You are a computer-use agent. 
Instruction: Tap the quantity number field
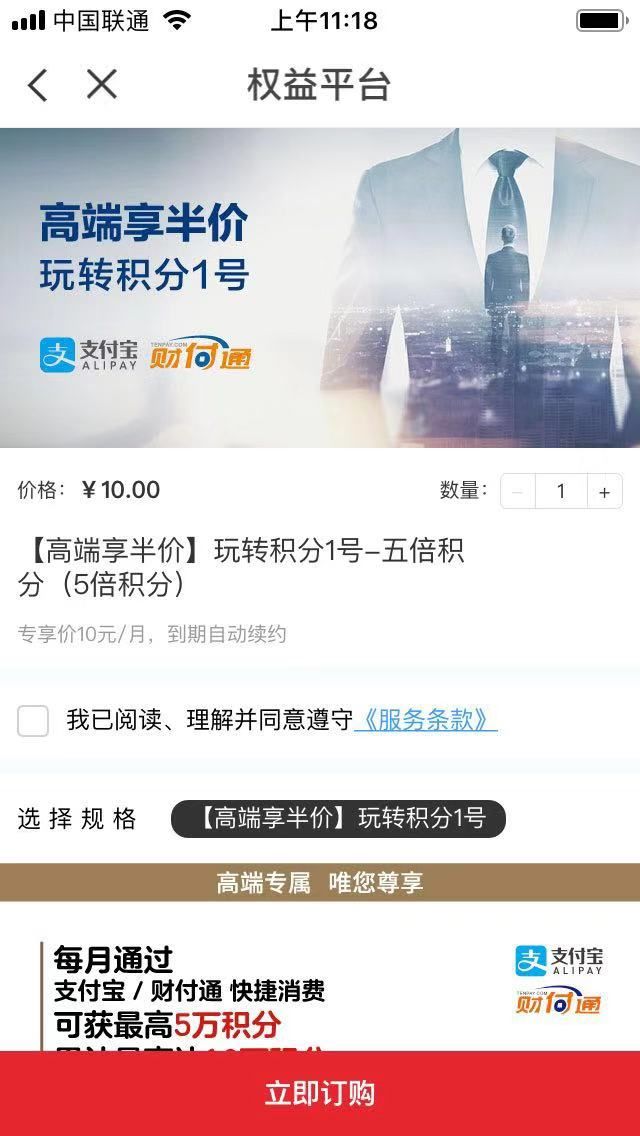pyautogui.click(x=561, y=491)
